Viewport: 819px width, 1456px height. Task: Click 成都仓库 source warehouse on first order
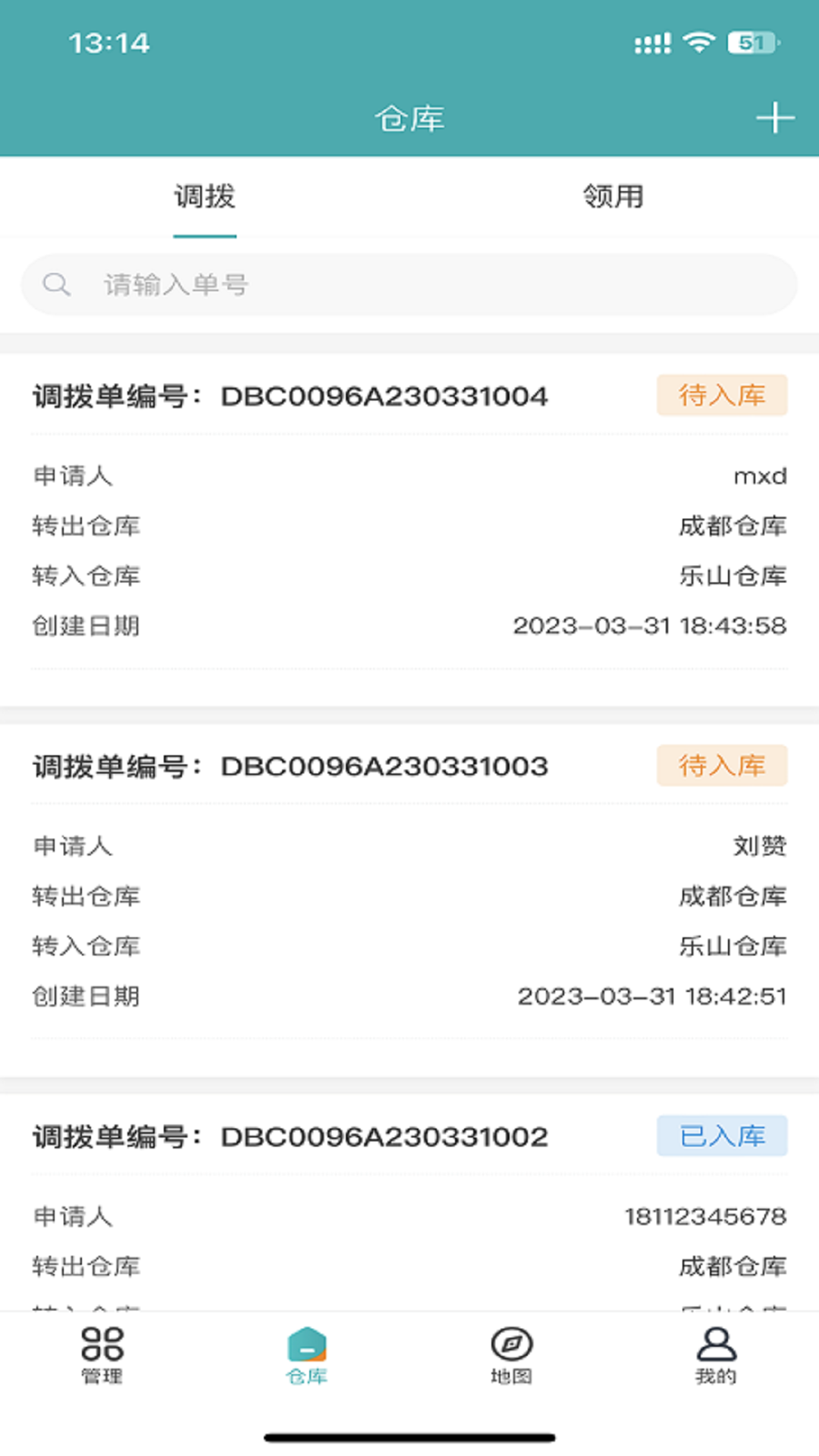pyautogui.click(x=733, y=526)
